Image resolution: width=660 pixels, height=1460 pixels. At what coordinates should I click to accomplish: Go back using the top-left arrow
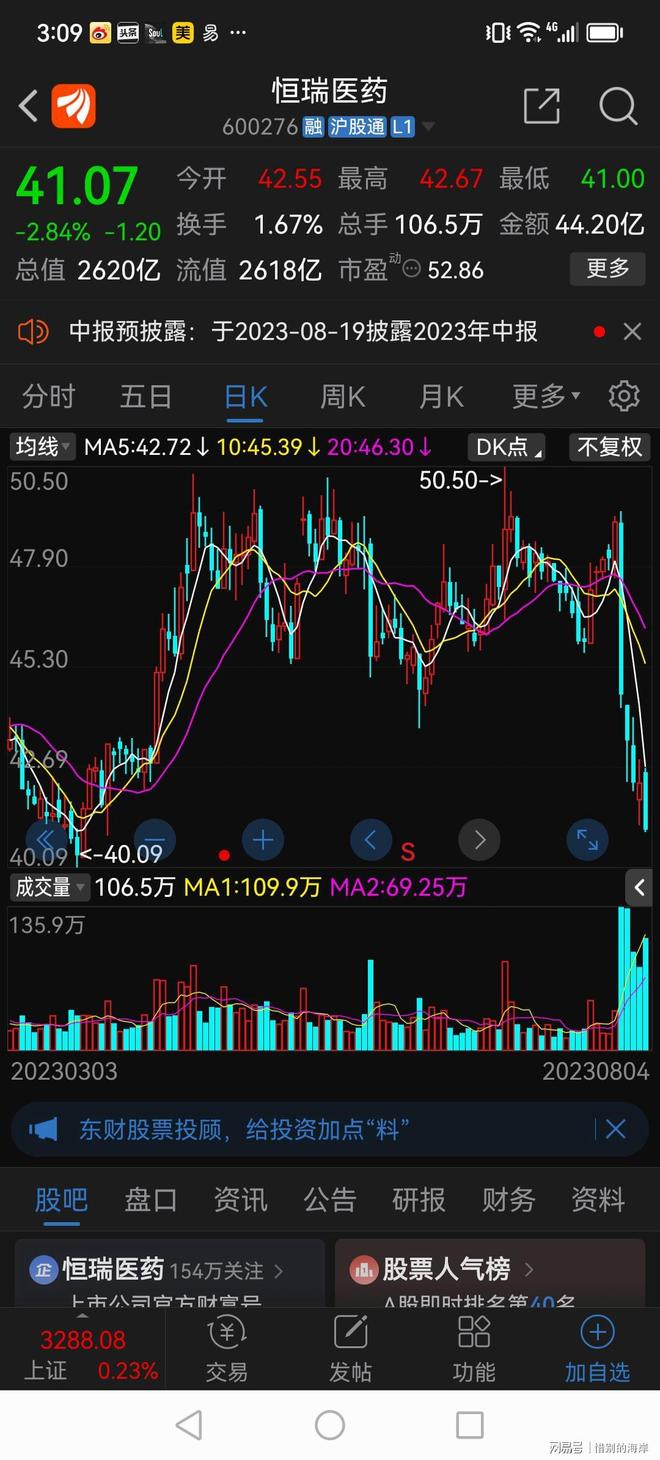(28, 105)
